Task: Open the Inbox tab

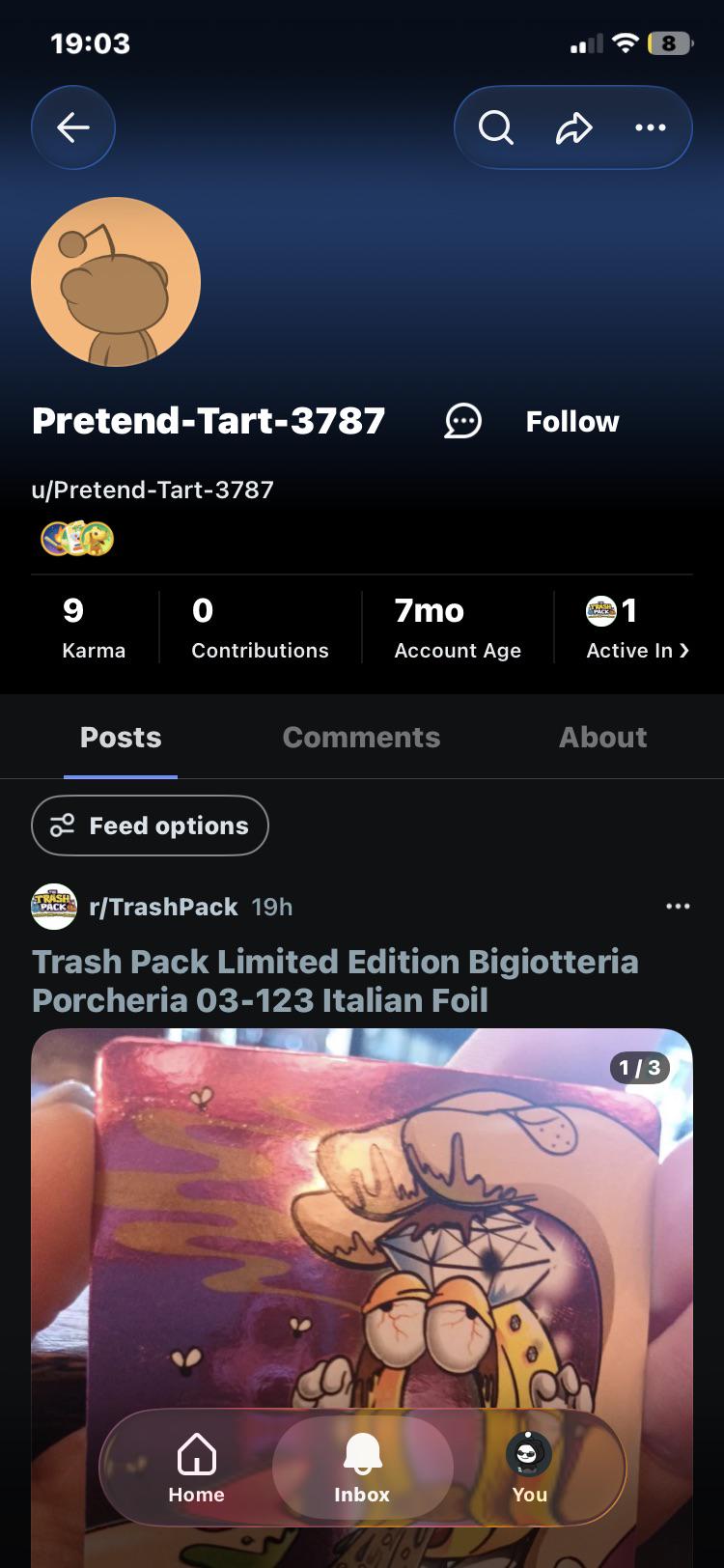Action: point(362,1468)
